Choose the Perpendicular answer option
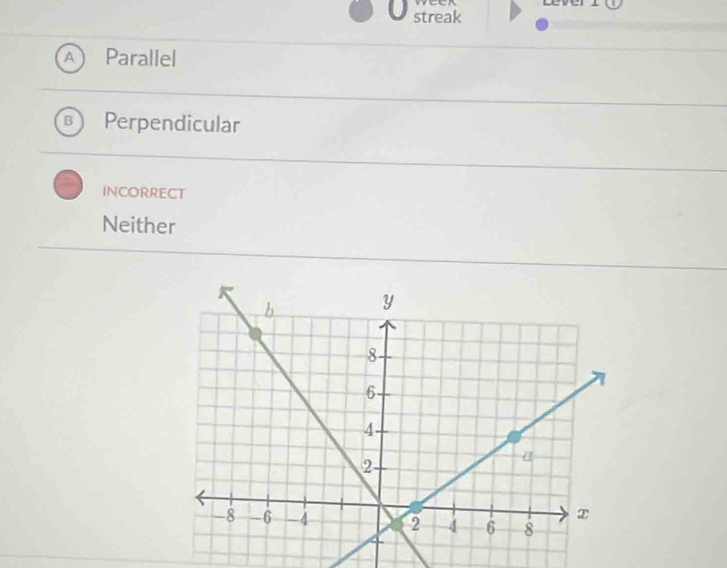 coord(172,125)
